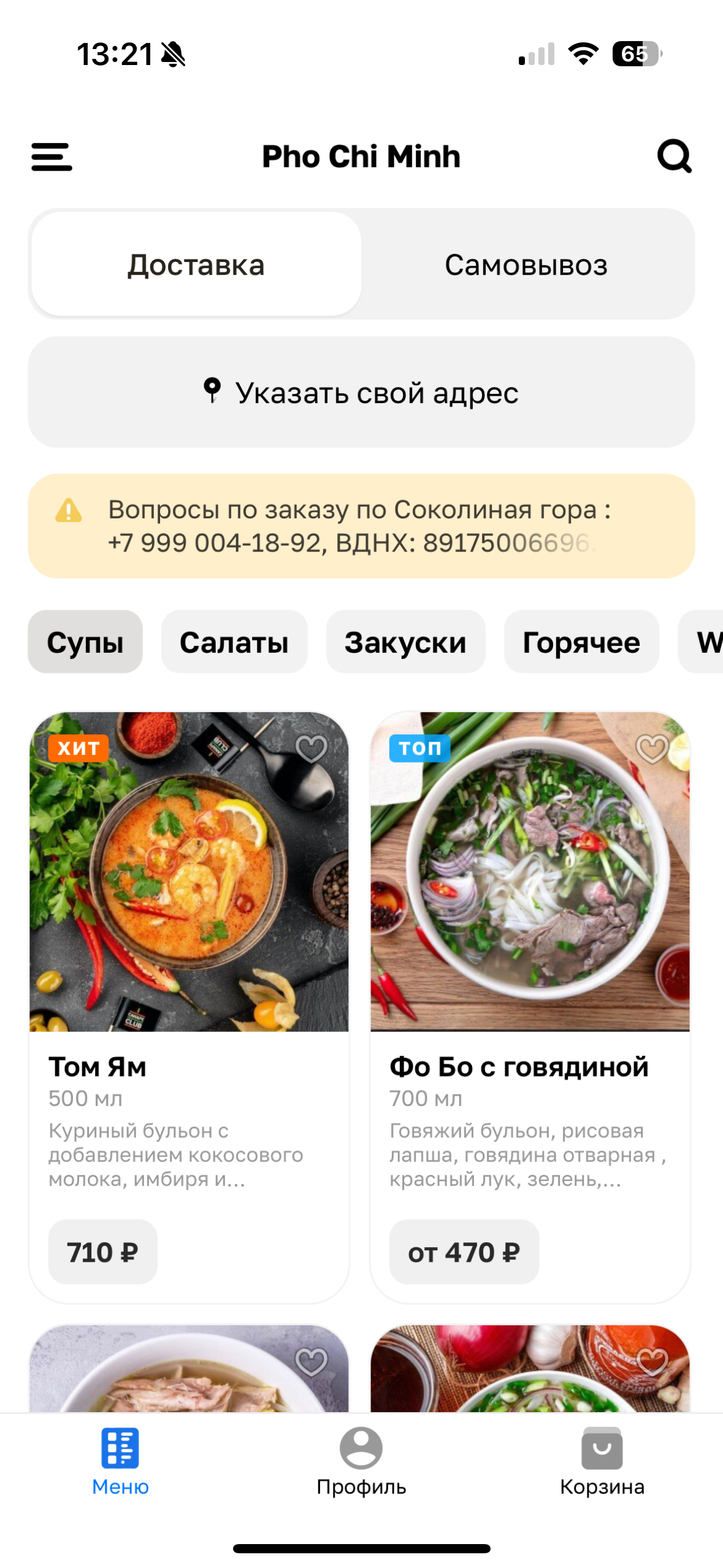The height and width of the screenshot is (1568, 723).
Task: Select the Супы category chip
Action: tap(85, 642)
